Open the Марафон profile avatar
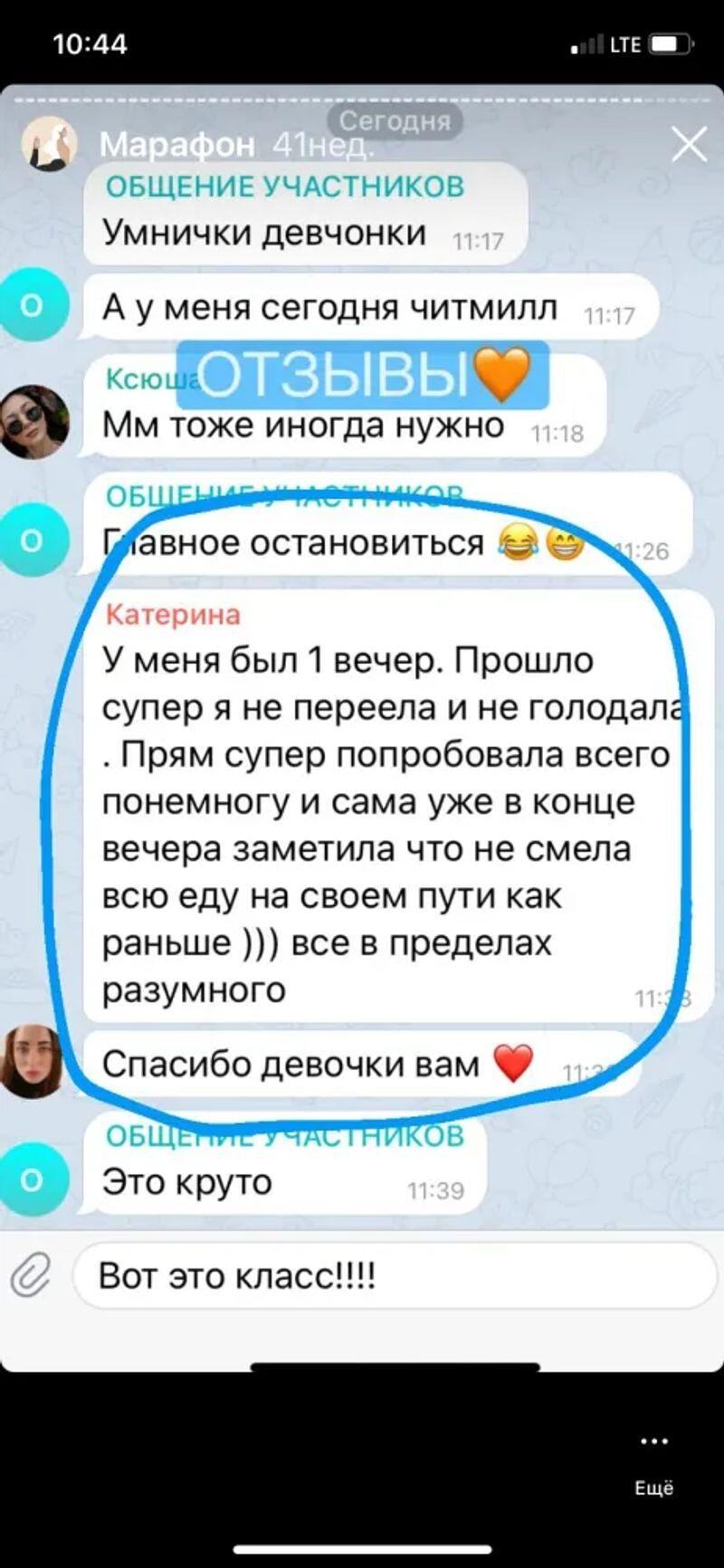Screen dimensions: 724x1568 point(49,144)
